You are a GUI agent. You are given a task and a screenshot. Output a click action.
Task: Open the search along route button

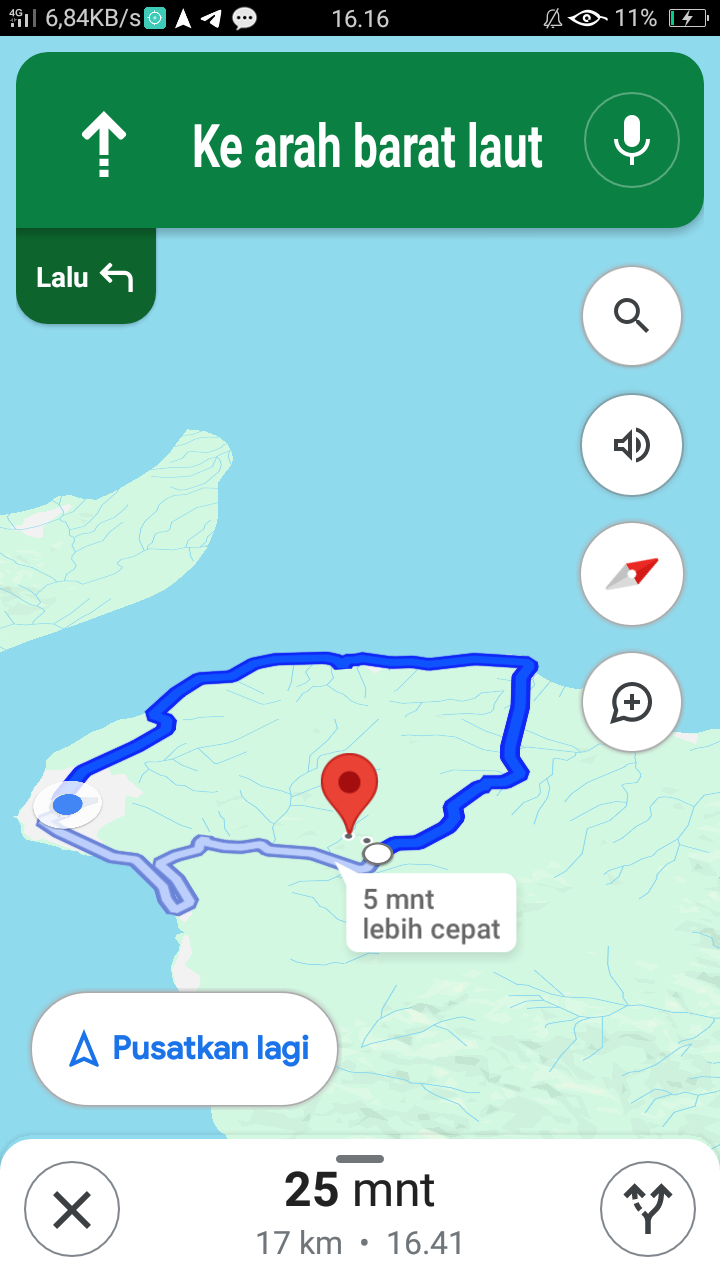632,317
